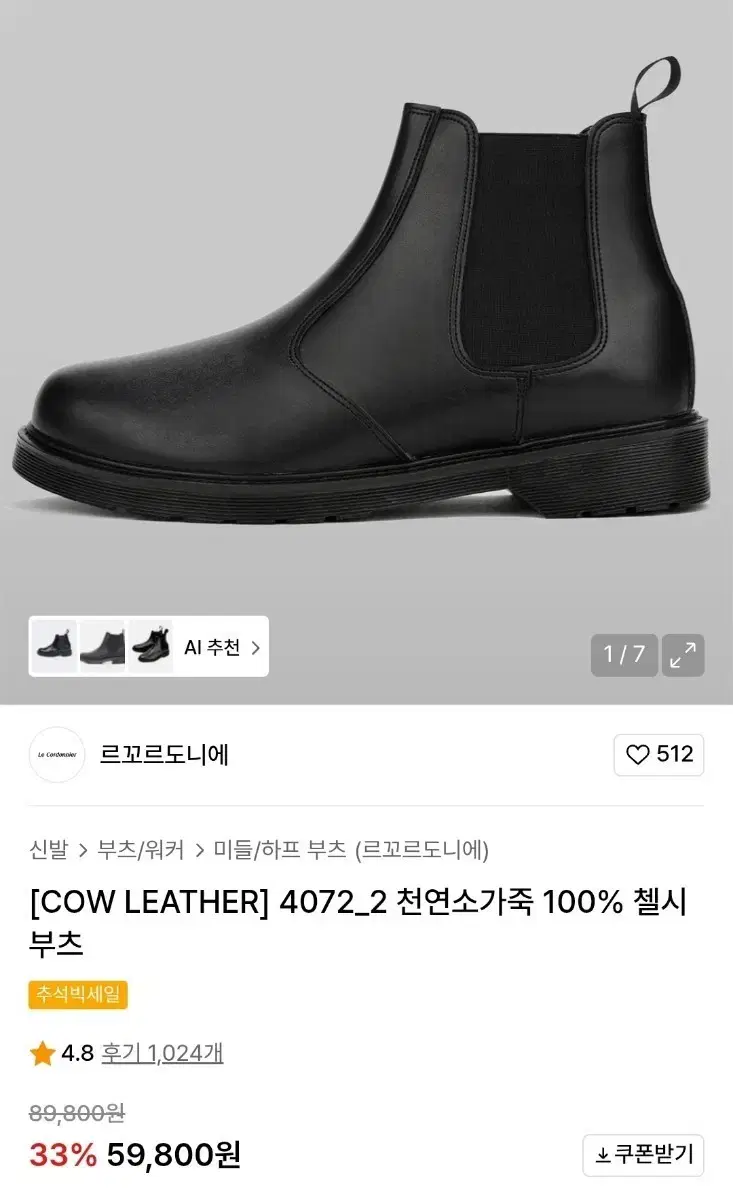Select the first AI recommended boot thumbnail

point(55,648)
